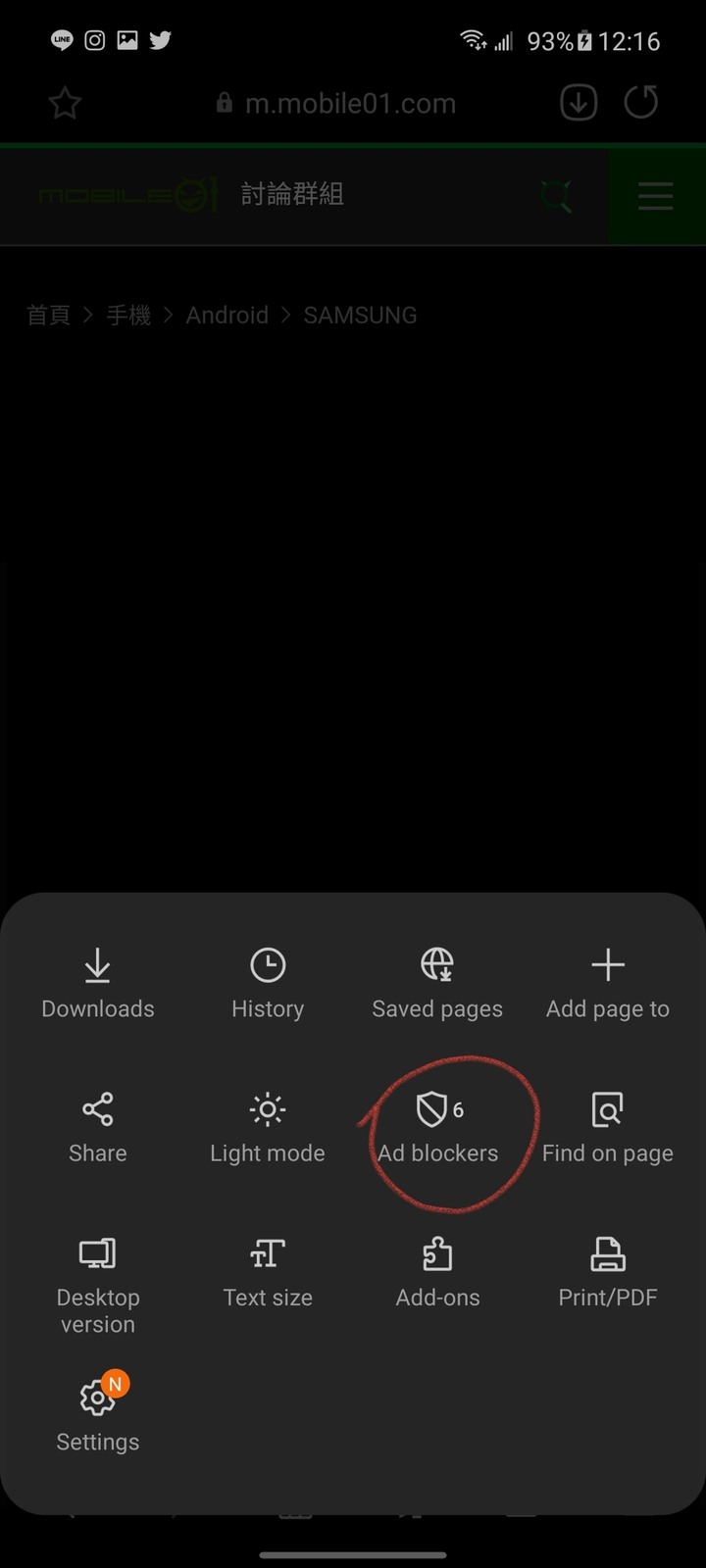
Task: Open Downloads from the menu
Action: click(97, 983)
